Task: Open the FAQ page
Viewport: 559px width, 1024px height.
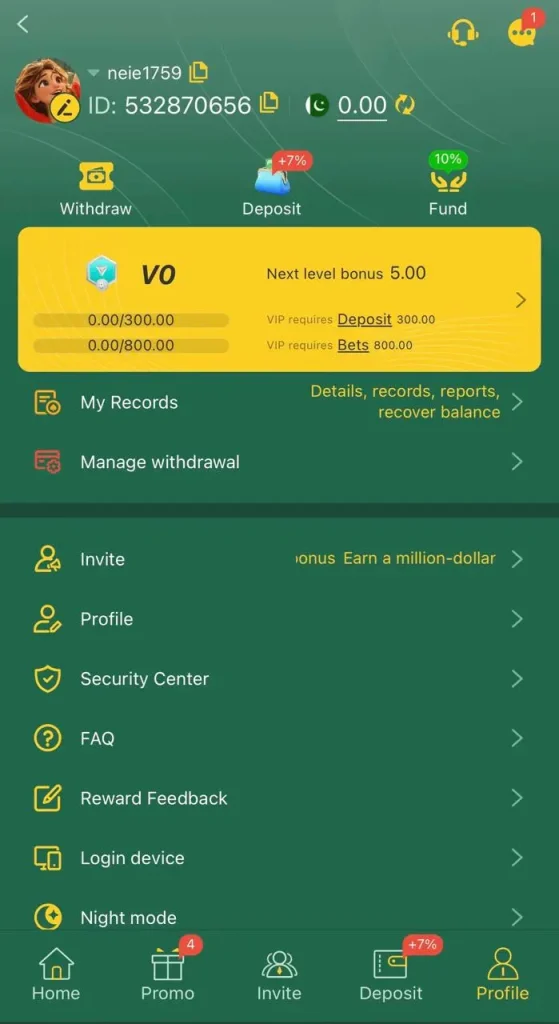Action: [x=280, y=739]
